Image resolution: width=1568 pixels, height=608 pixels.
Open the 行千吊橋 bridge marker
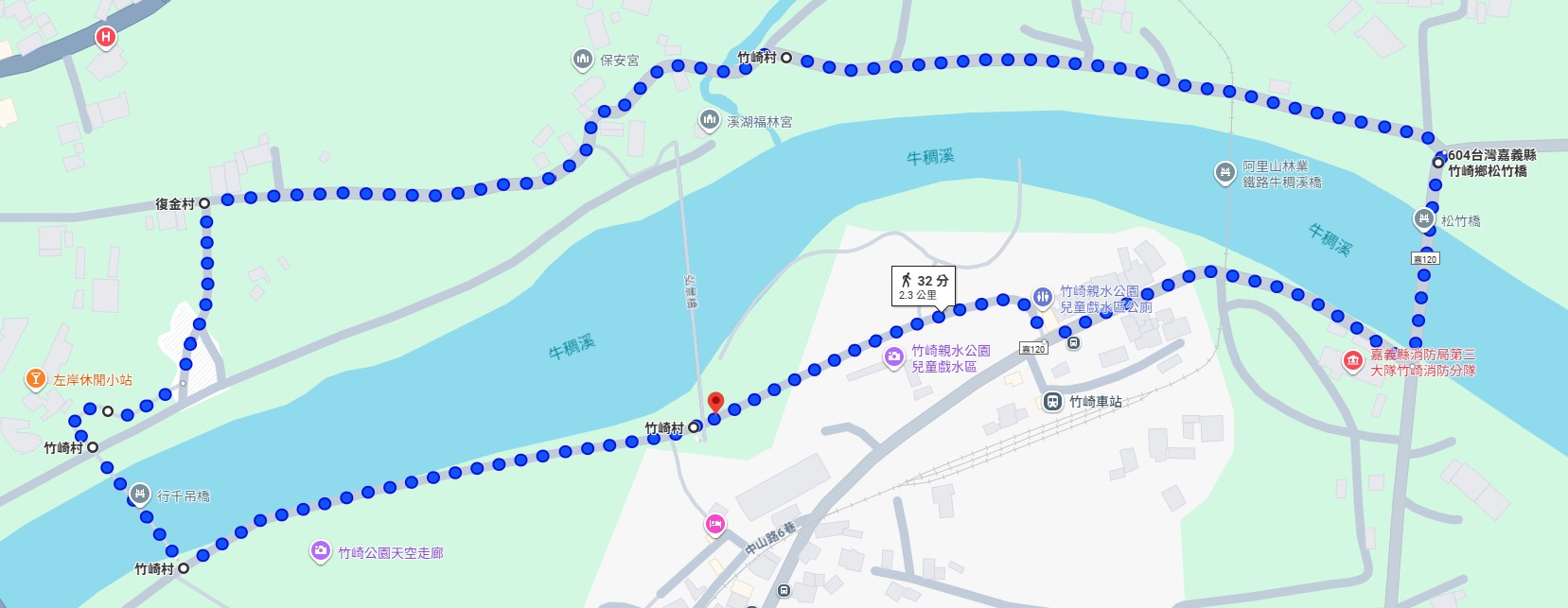140,495
